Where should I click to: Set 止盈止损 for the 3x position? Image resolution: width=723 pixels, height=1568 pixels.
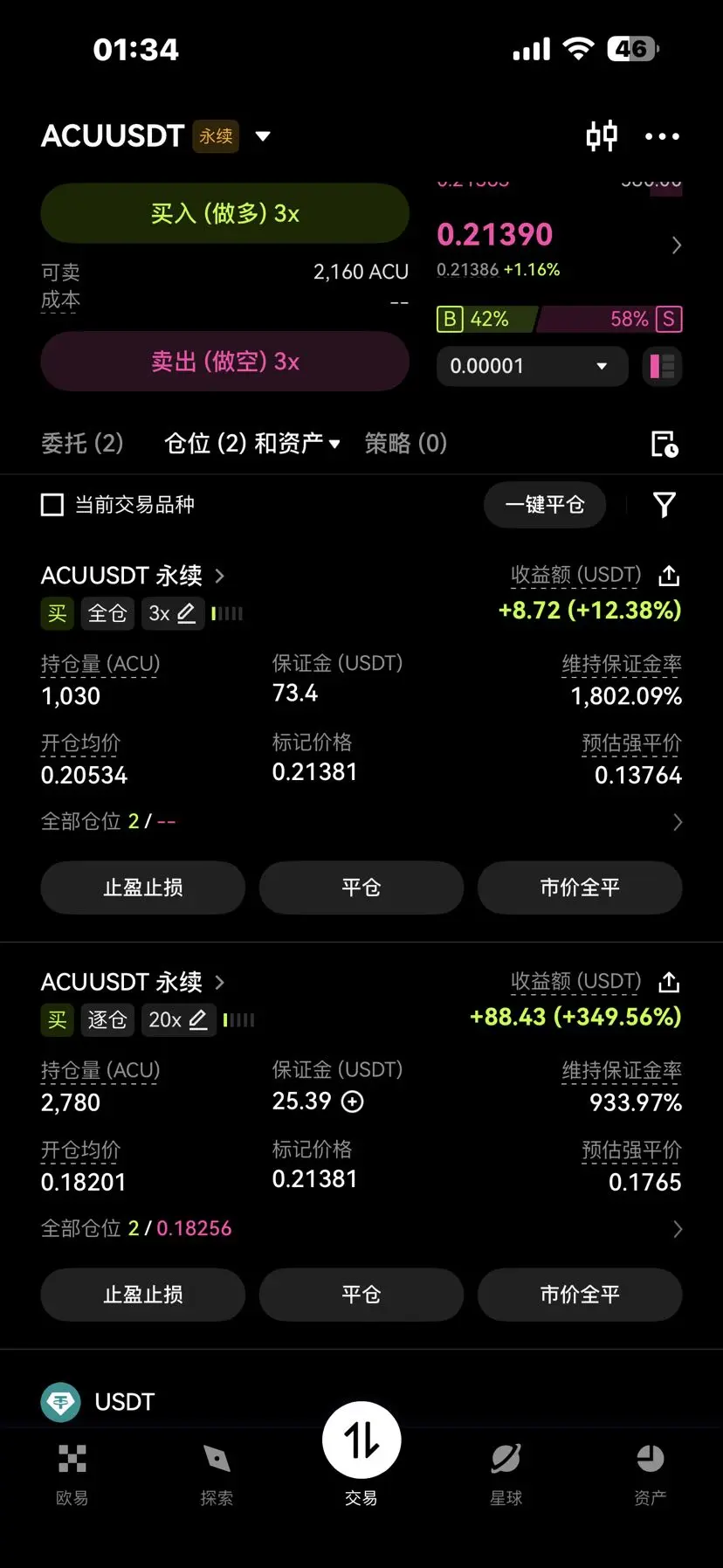(143, 888)
